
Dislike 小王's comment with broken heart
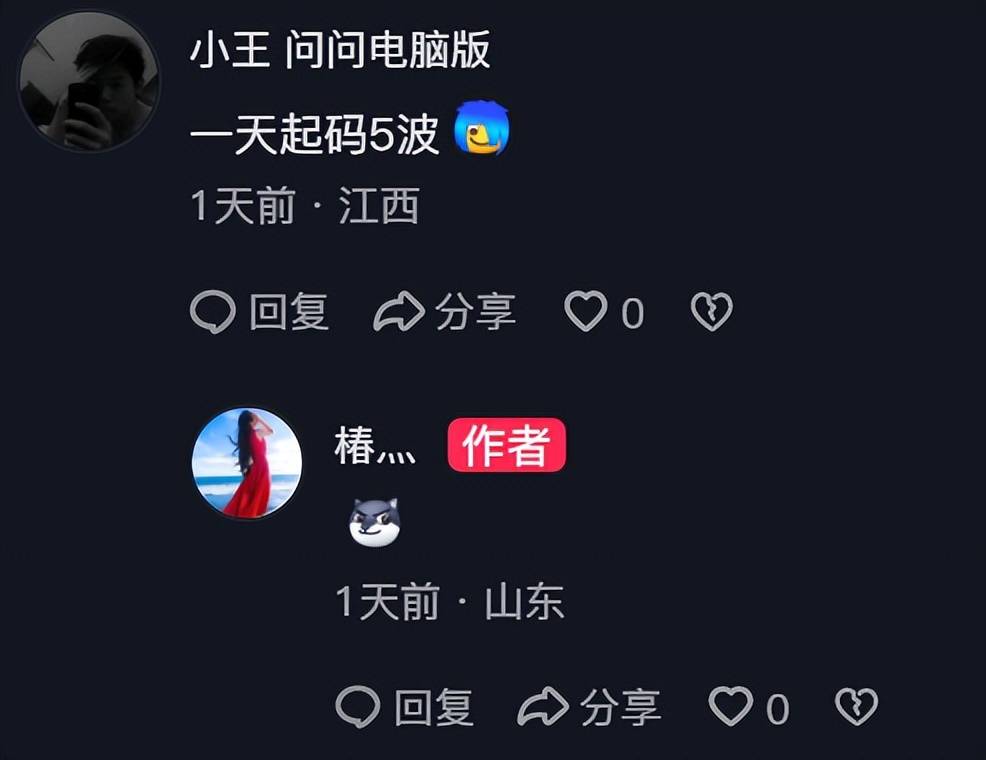(712, 312)
